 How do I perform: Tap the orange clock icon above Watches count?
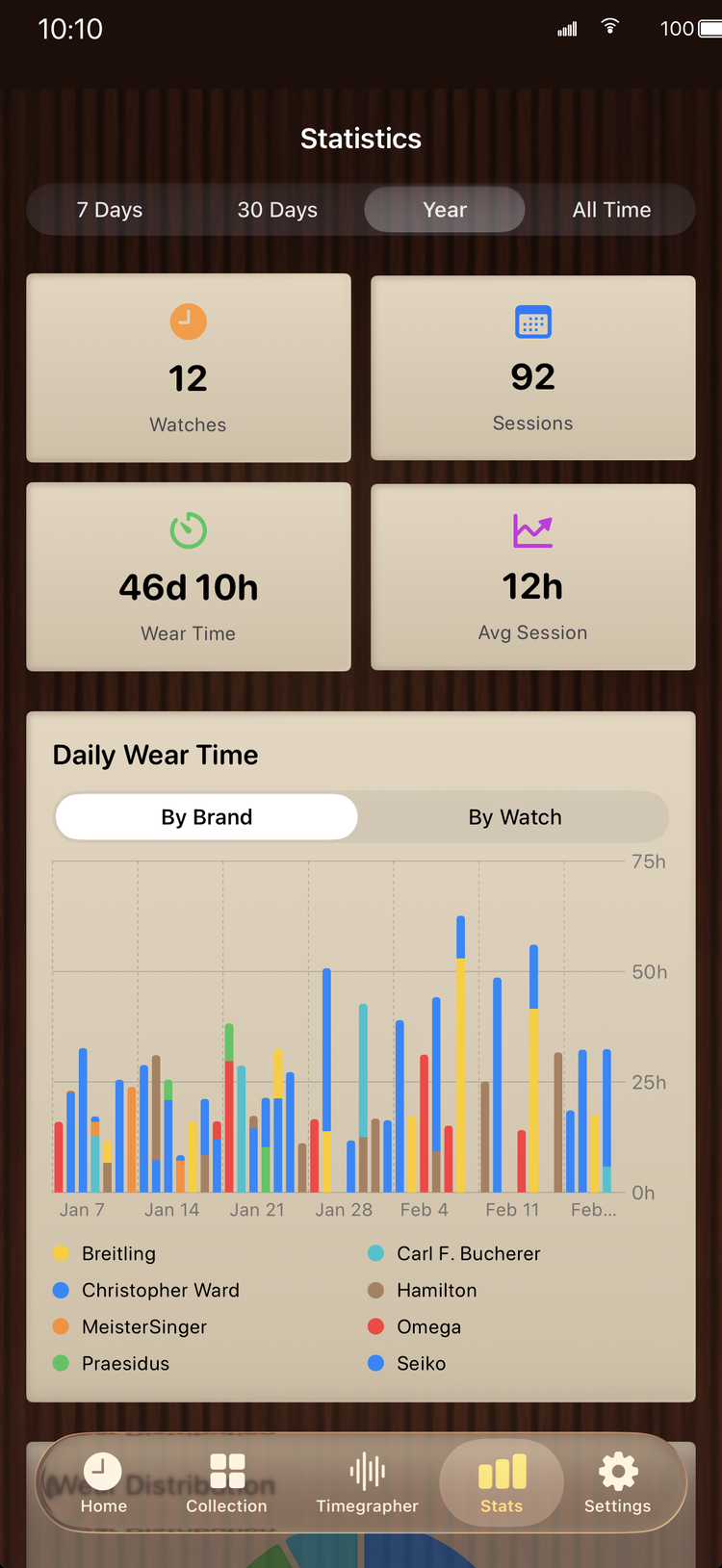188,321
